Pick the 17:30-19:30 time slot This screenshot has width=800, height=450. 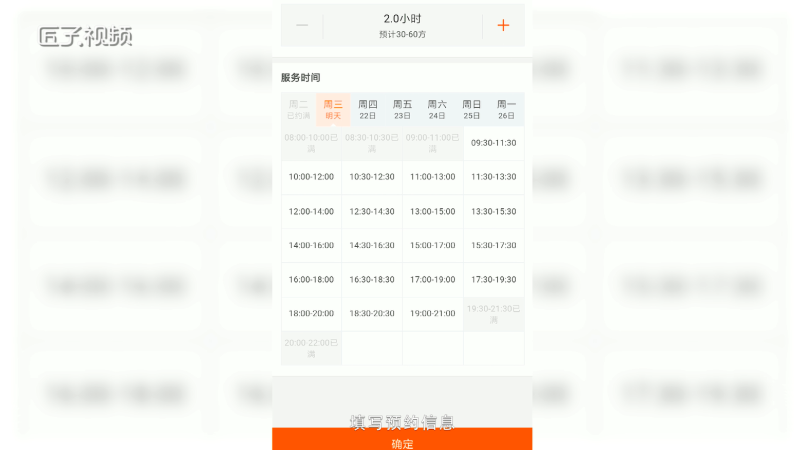[493, 279]
